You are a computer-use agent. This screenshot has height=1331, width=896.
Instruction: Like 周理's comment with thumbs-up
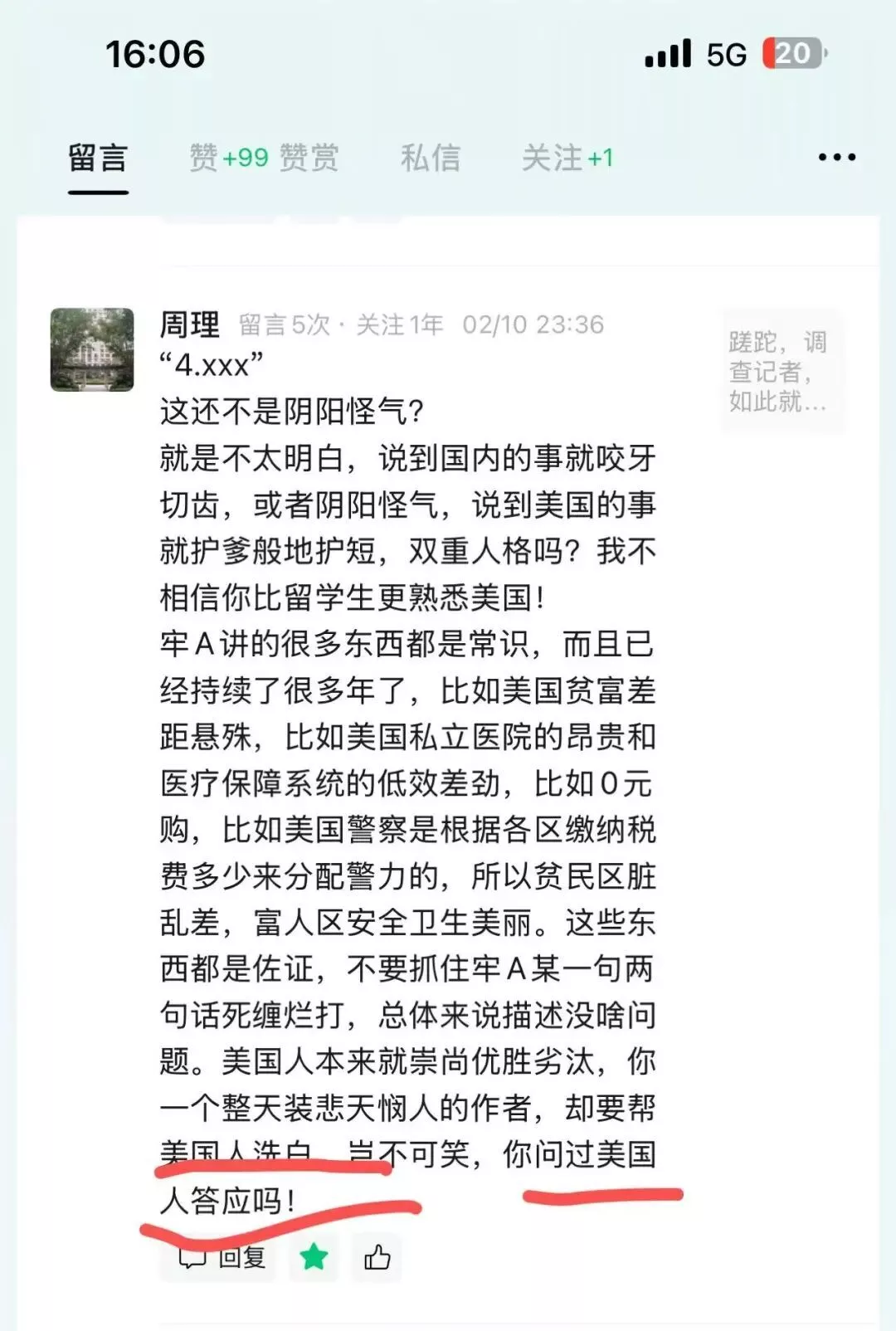pyautogui.click(x=377, y=1258)
